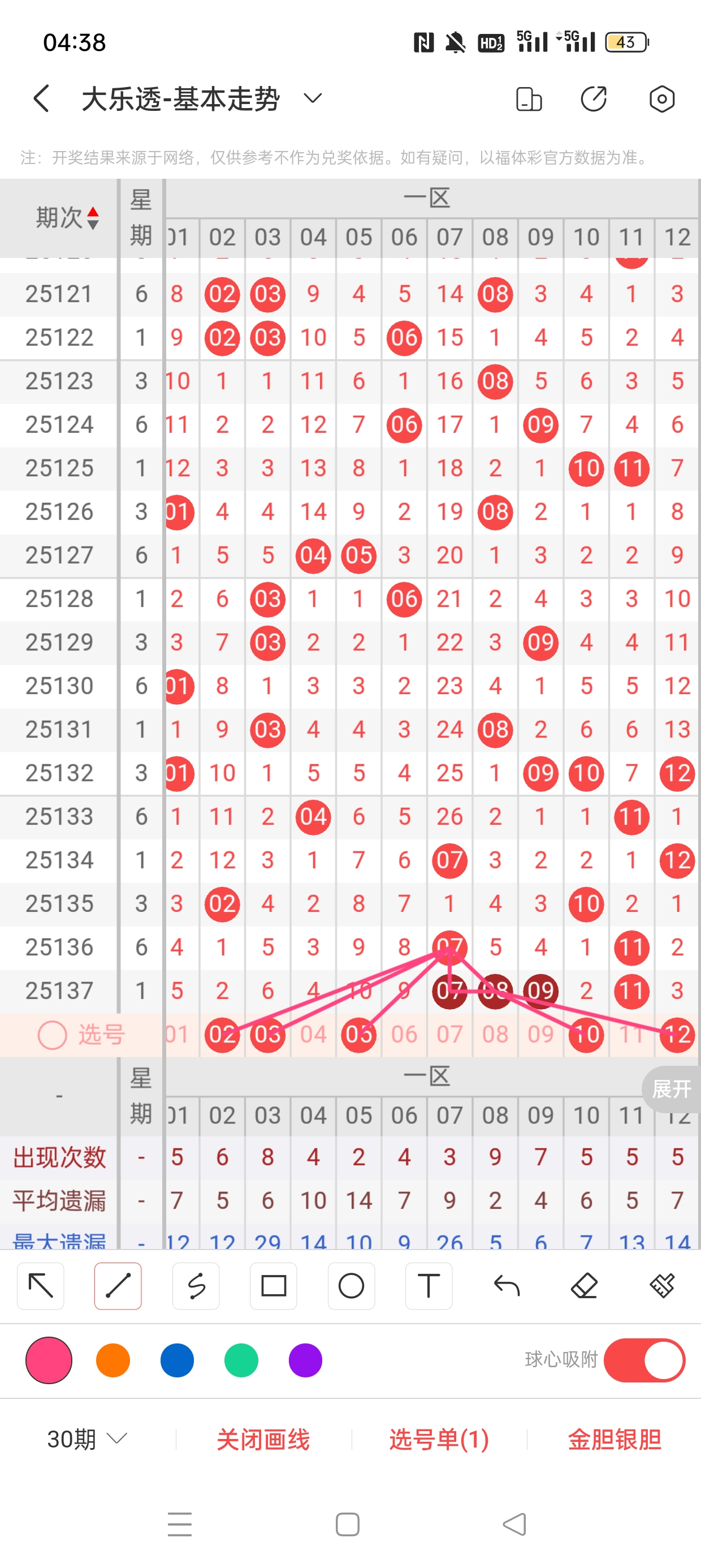Choose the wavy freehand line tool
This screenshot has width=701, height=1568.
click(196, 1286)
